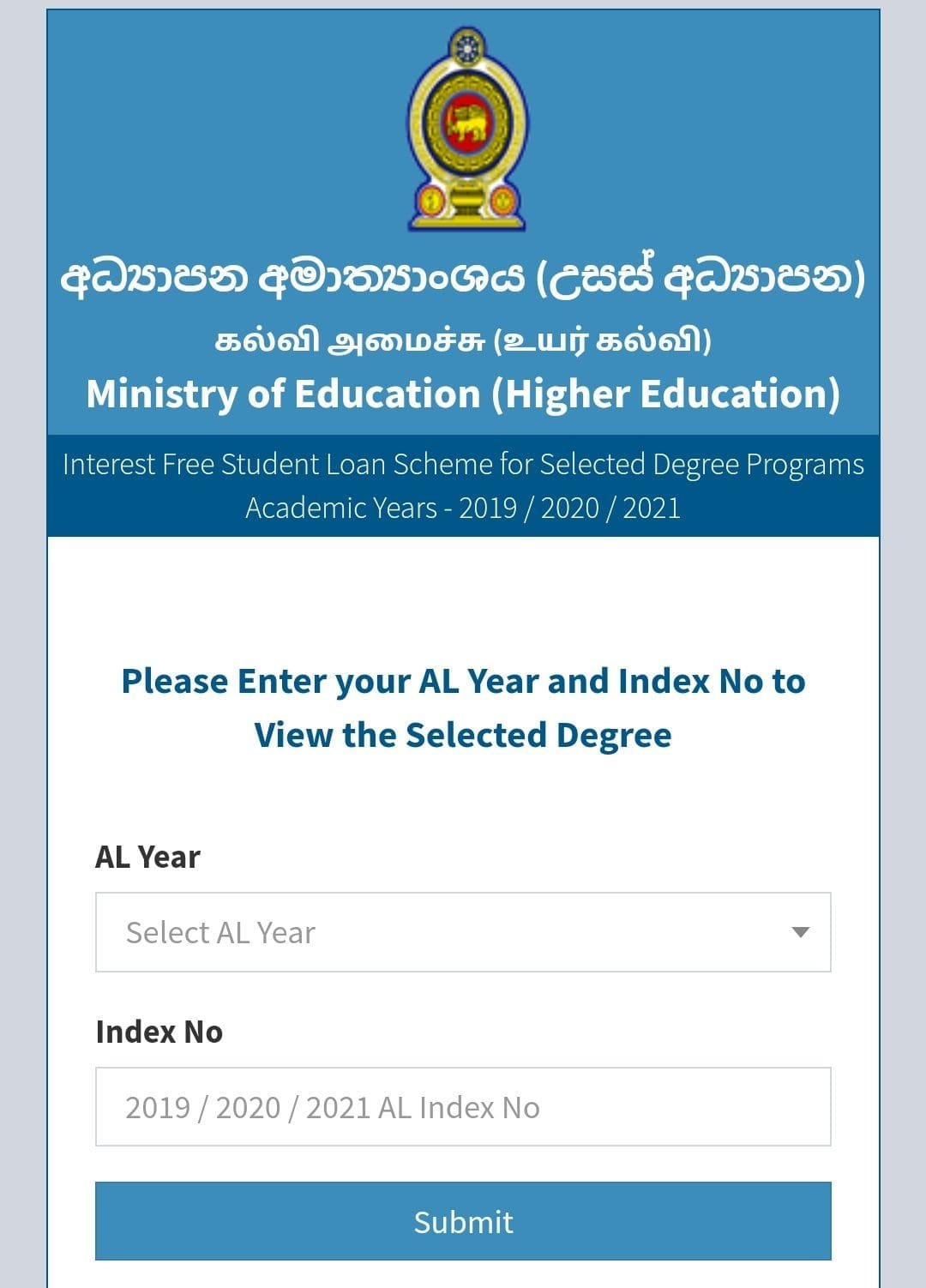
Task: Focus the AL Index No field
Action: pos(463,1107)
